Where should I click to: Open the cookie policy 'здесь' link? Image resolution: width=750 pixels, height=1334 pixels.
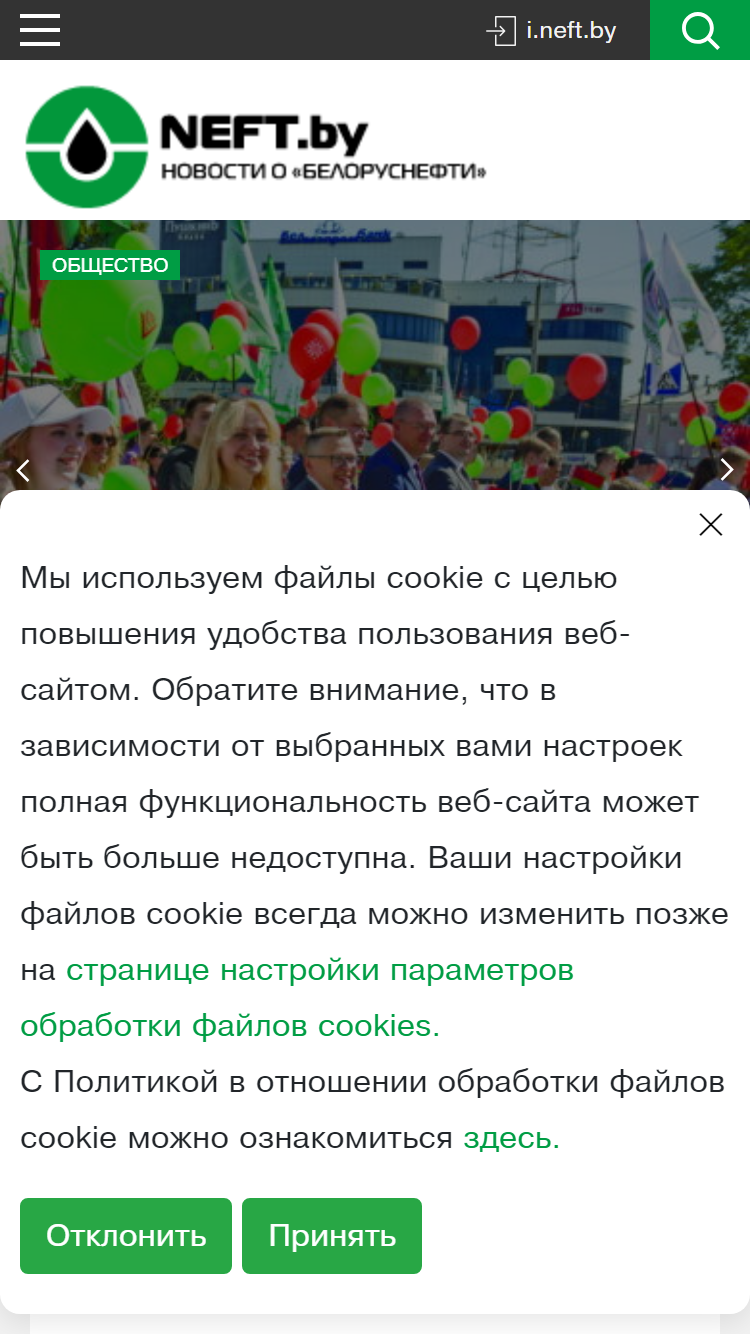pos(511,1138)
